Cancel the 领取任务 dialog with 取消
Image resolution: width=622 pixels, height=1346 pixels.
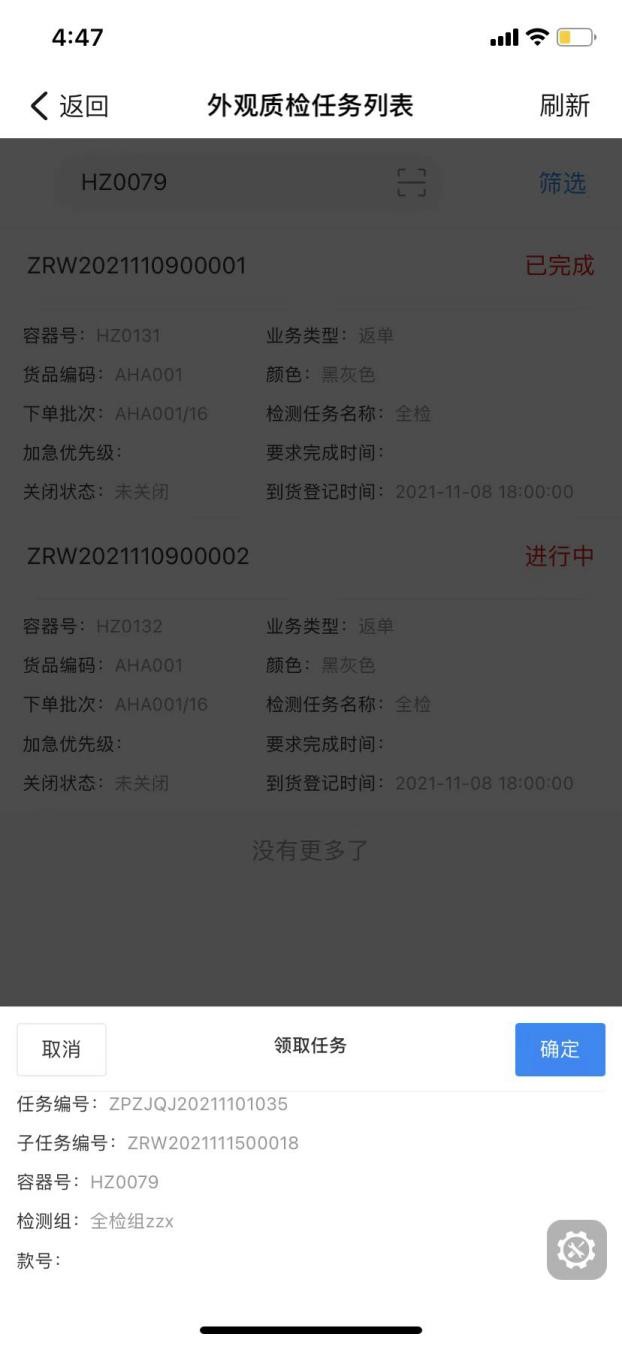[x=61, y=1049]
